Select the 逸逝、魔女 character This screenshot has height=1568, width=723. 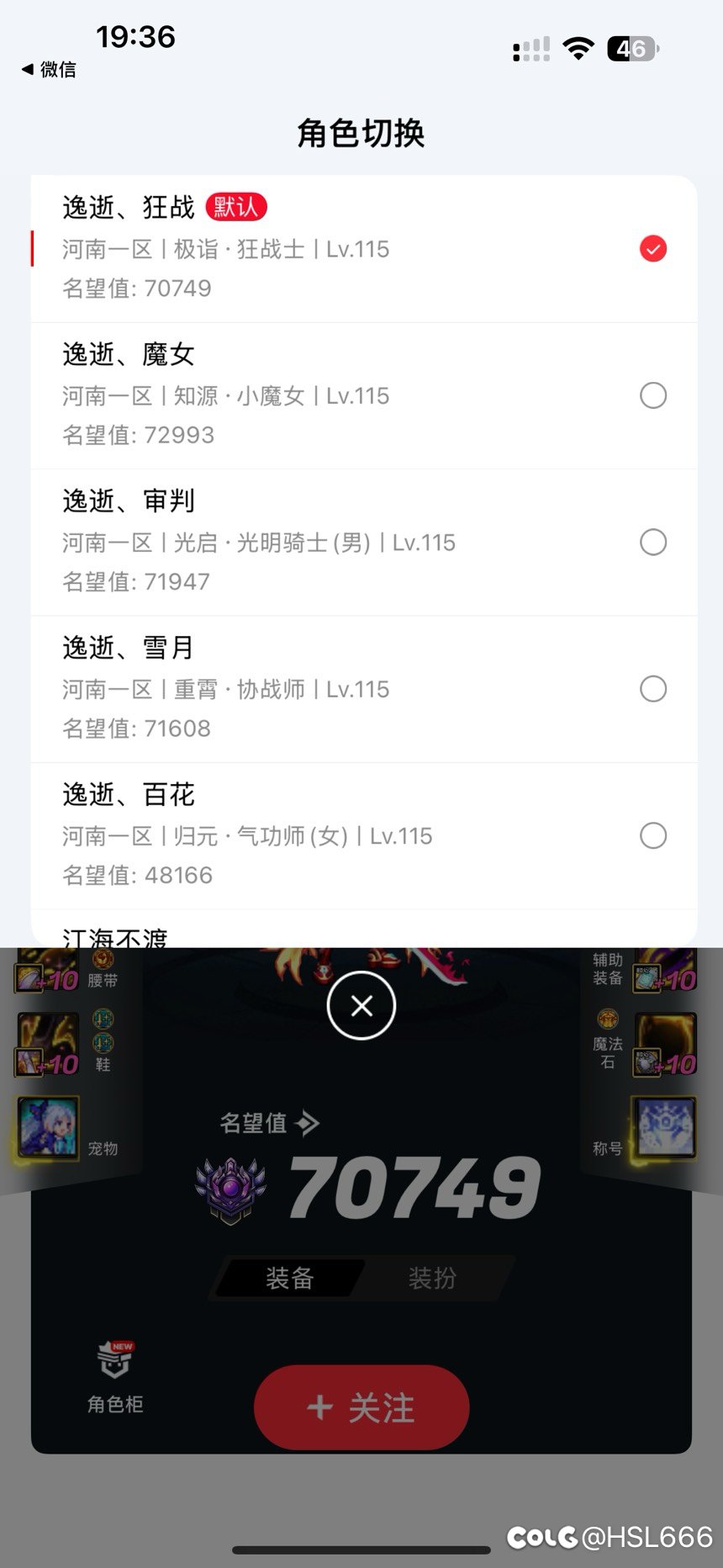click(652, 395)
